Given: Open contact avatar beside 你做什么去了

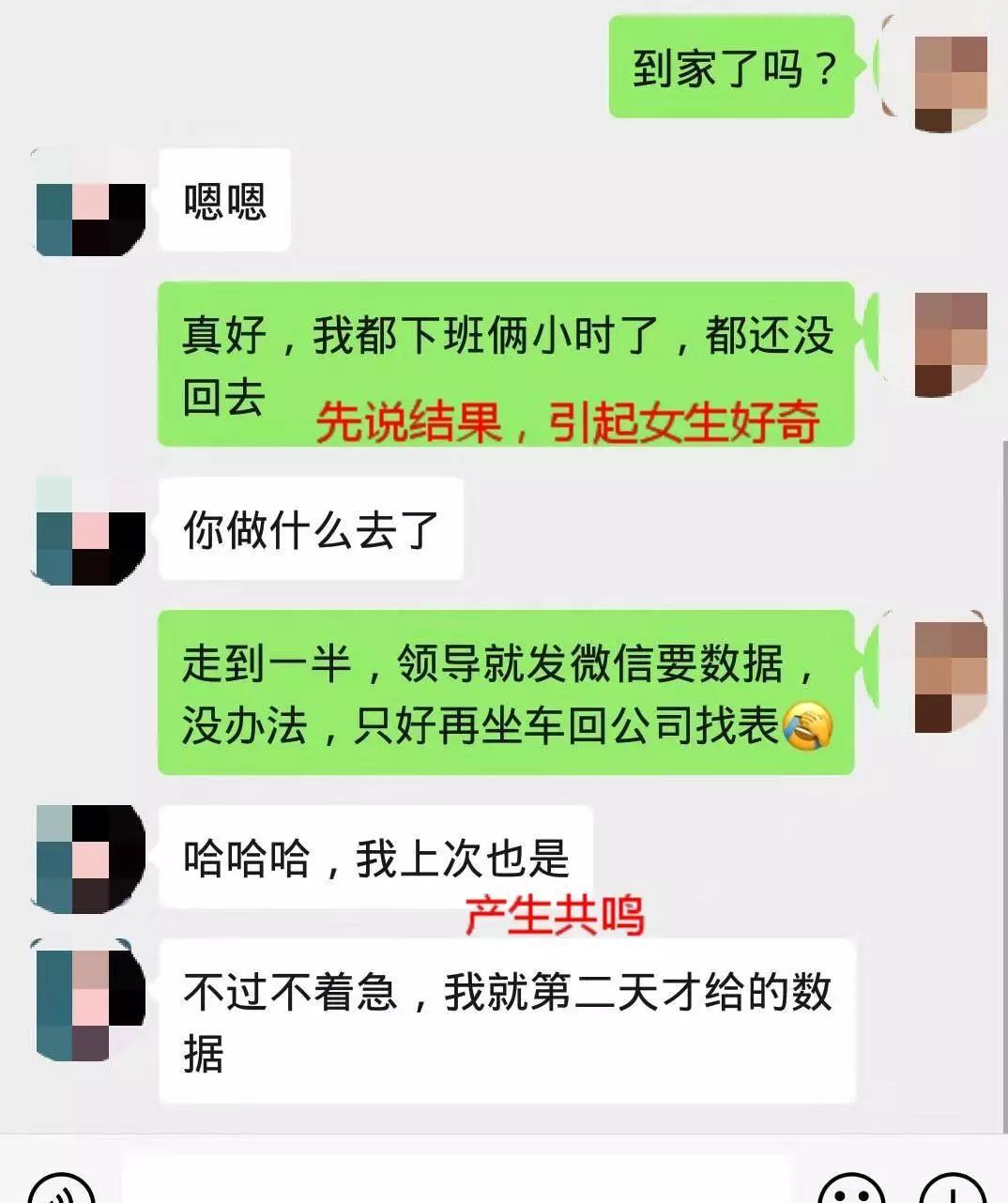Looking at the screenshot, I should pyautogui.click(x=90, y=531).
